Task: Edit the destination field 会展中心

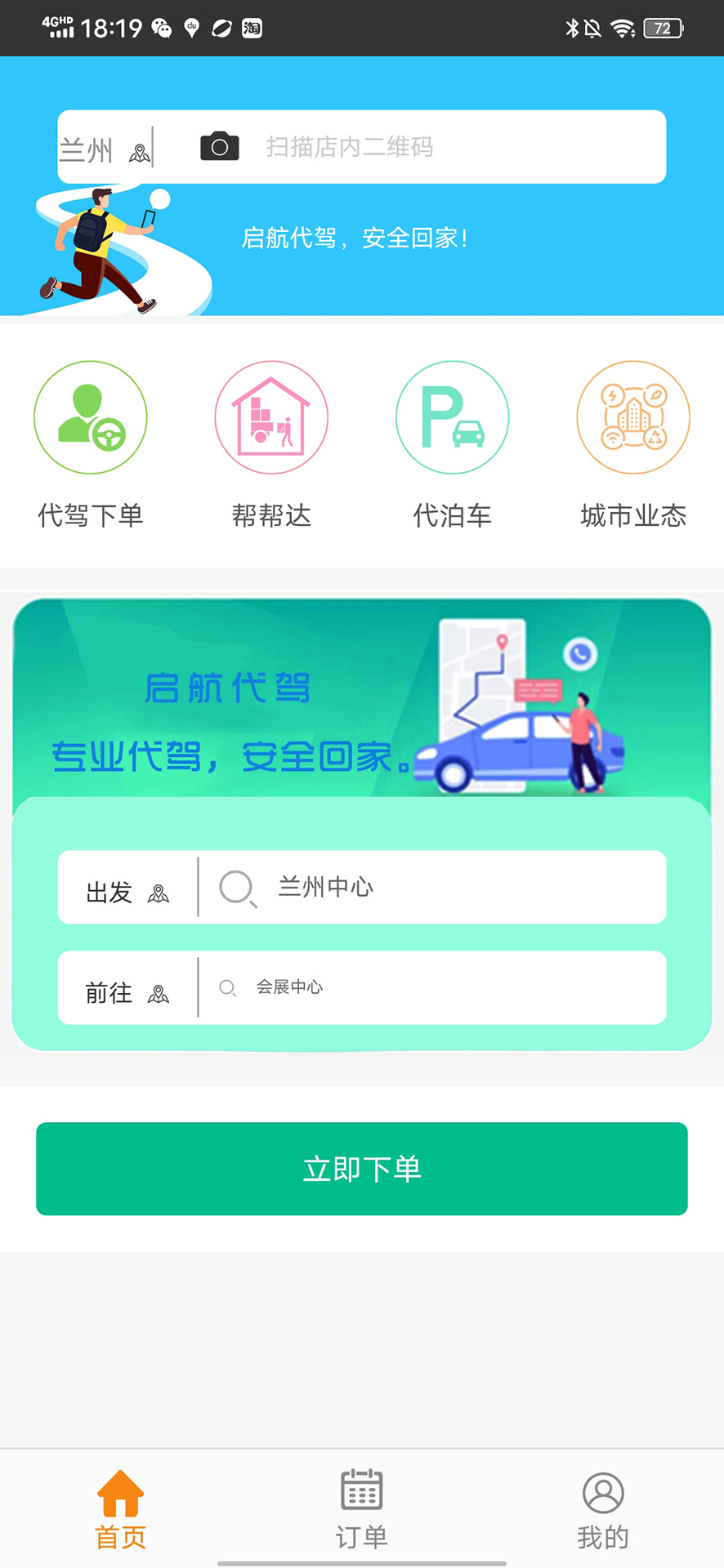Action: pyautogui.click(x=431, y=987)
